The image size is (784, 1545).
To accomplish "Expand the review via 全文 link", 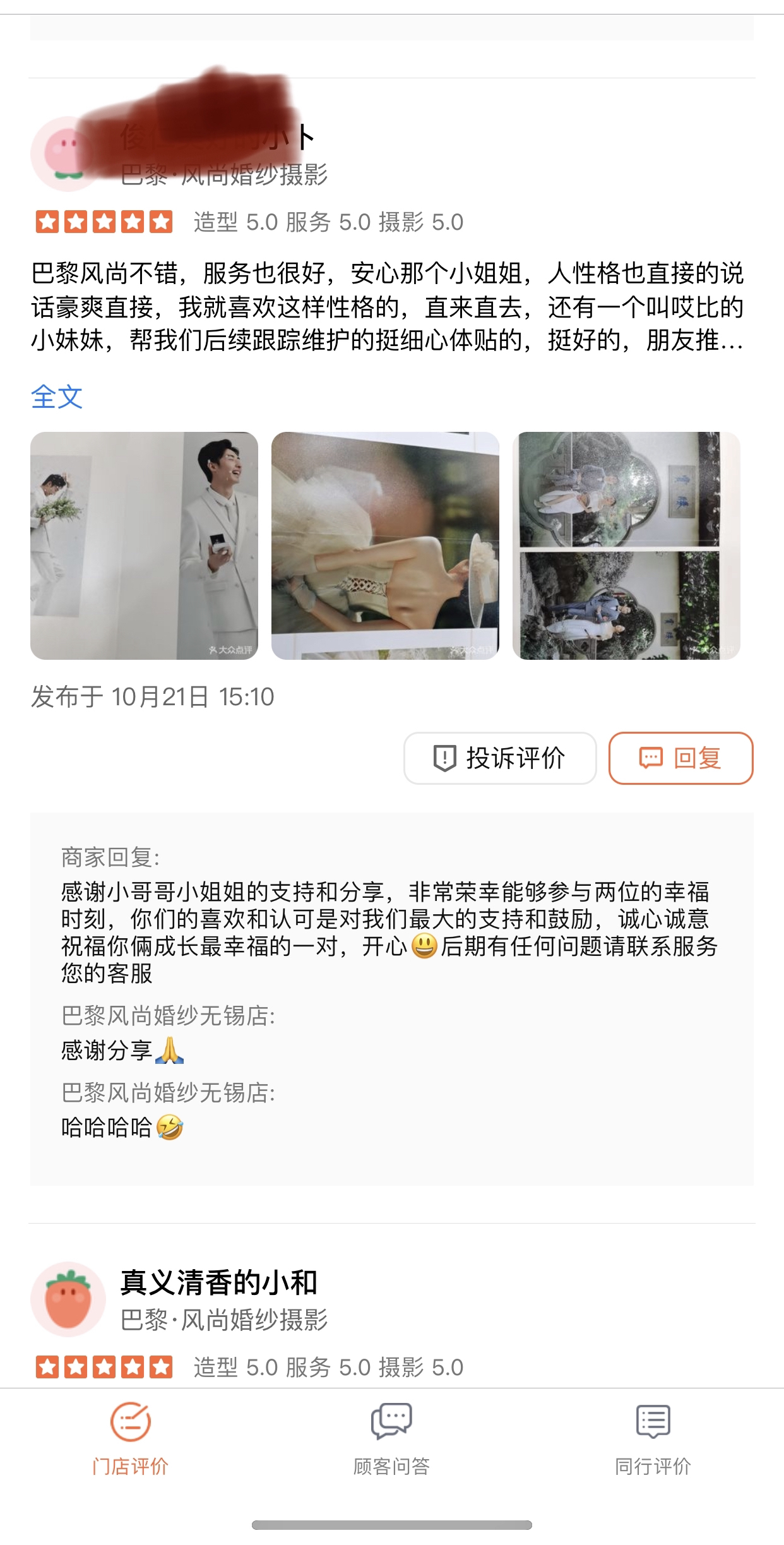I will coord(57,397).
